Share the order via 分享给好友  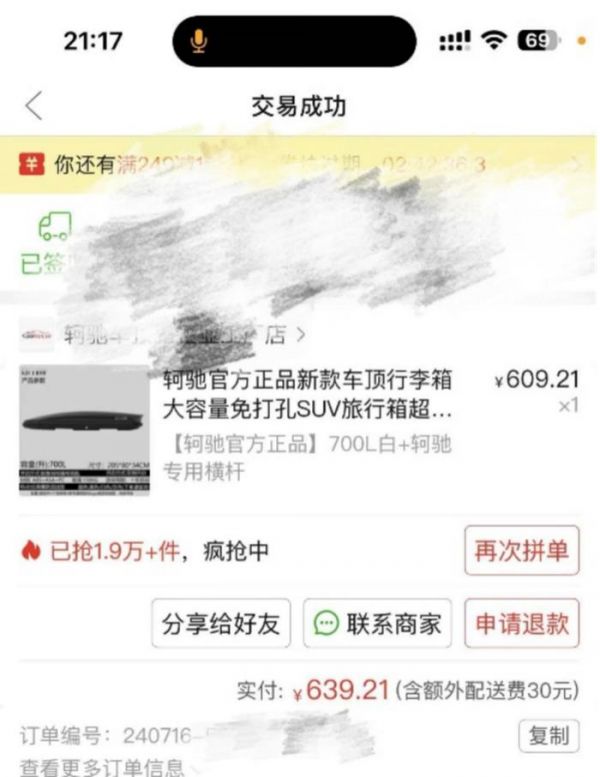(221, 624)
